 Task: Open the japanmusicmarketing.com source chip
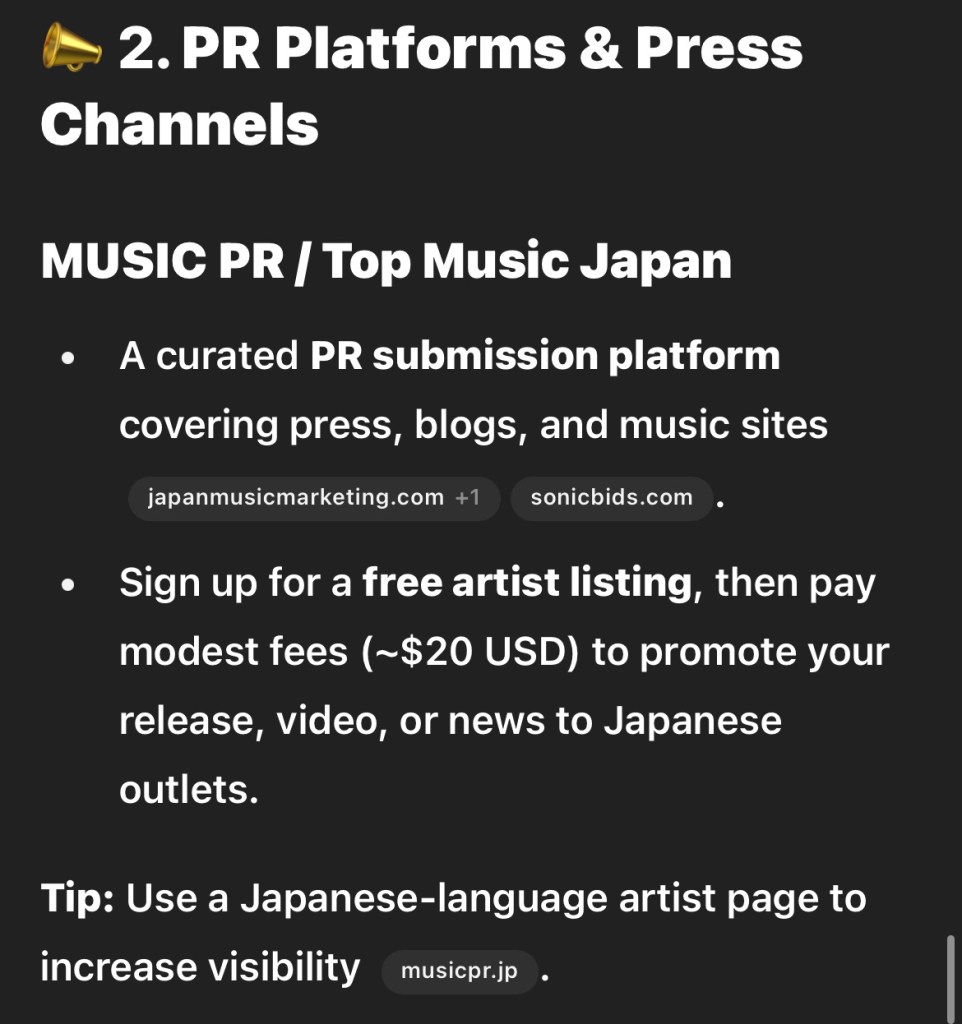click(313, 498)
